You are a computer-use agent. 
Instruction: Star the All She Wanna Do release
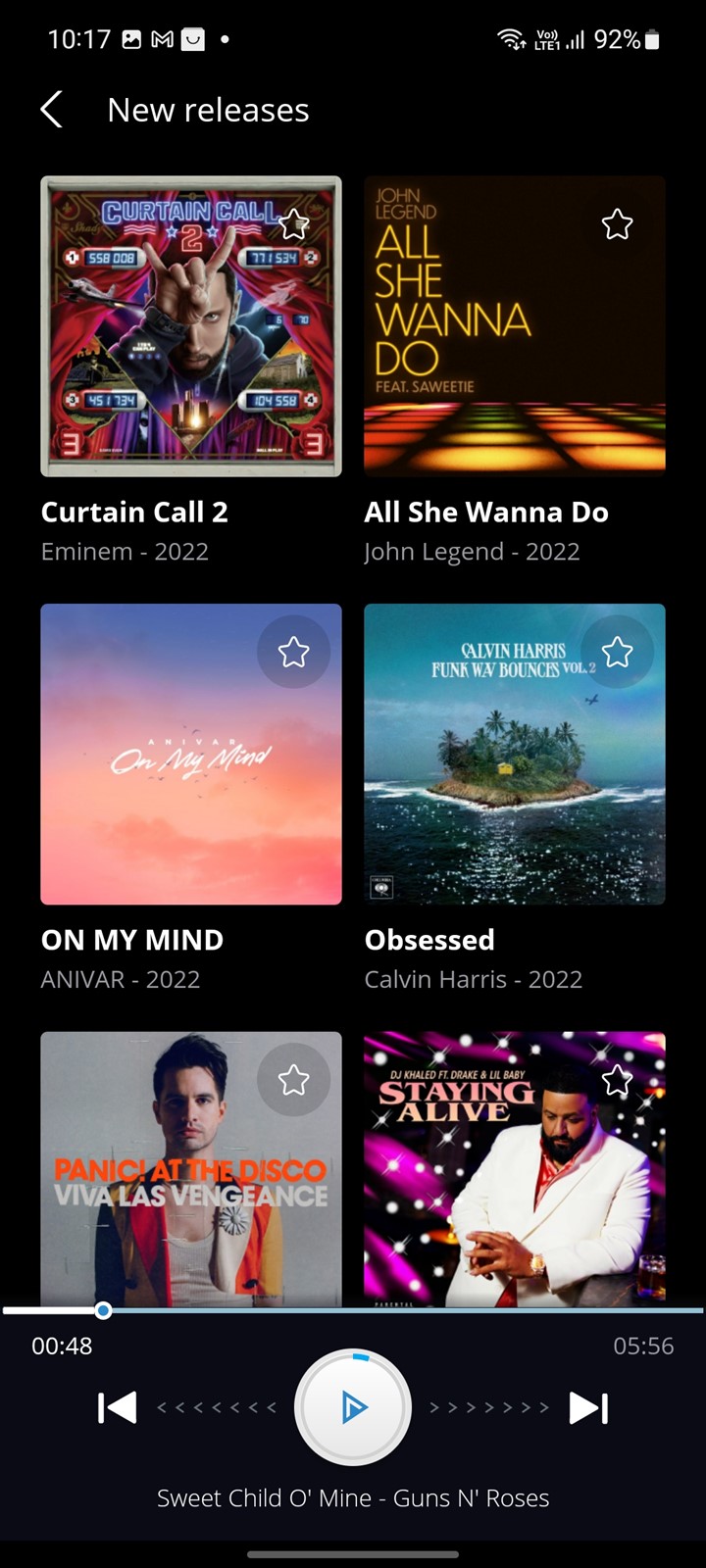click(617, 224)
